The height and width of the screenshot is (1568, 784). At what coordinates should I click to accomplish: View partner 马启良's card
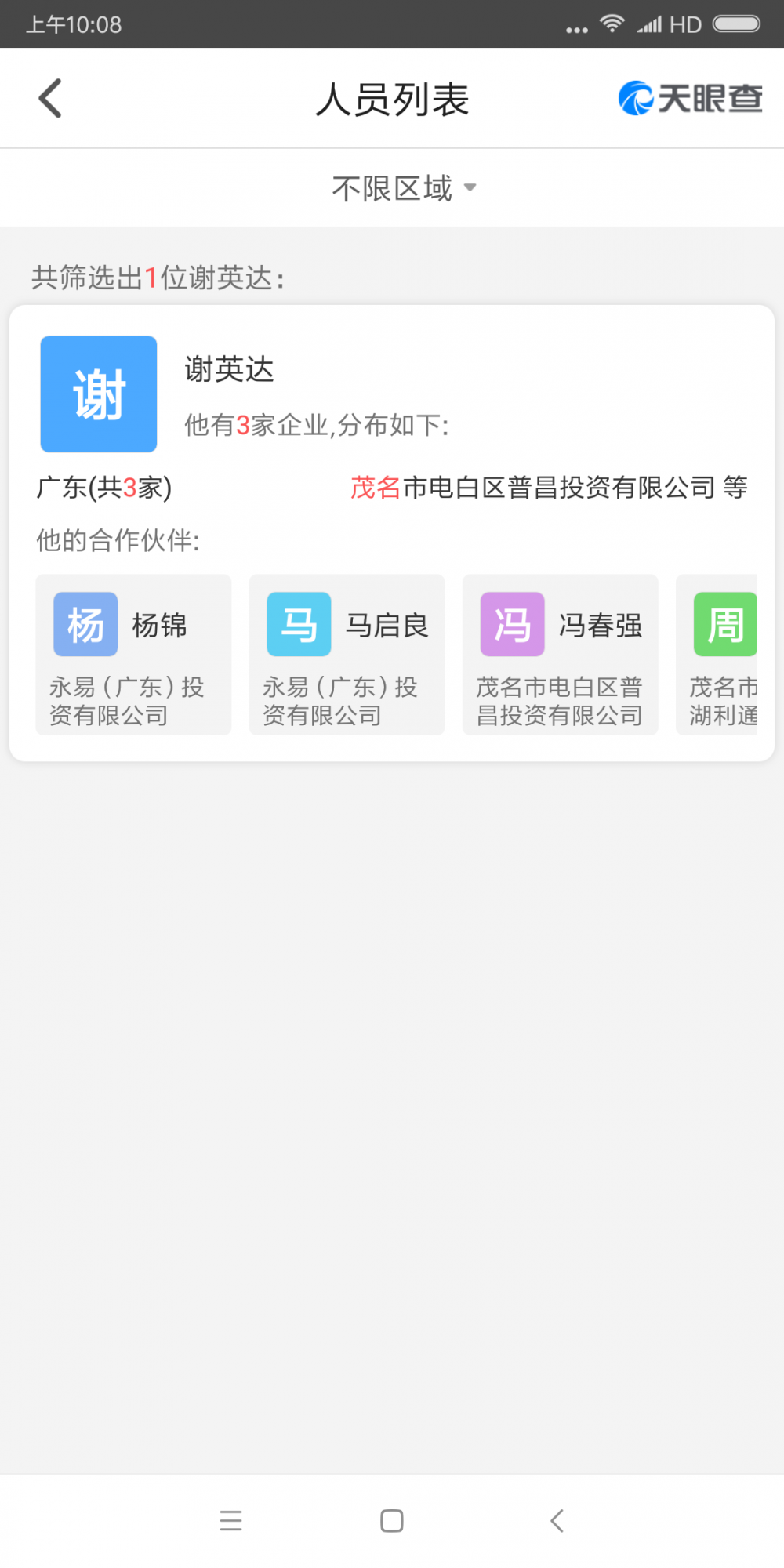(x=347, y=655)
